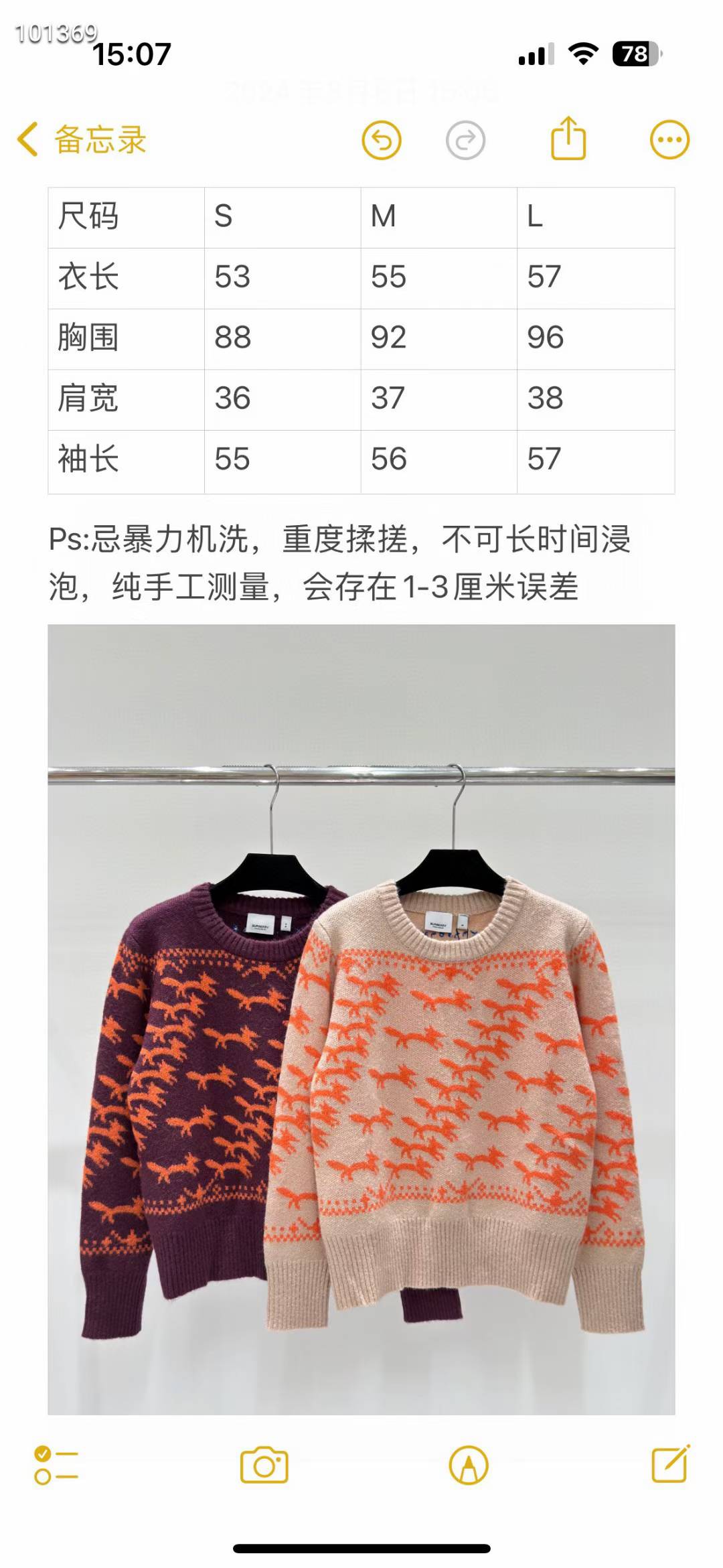Share this note
The image size is (723, 1568).
[x=568, y=139]
